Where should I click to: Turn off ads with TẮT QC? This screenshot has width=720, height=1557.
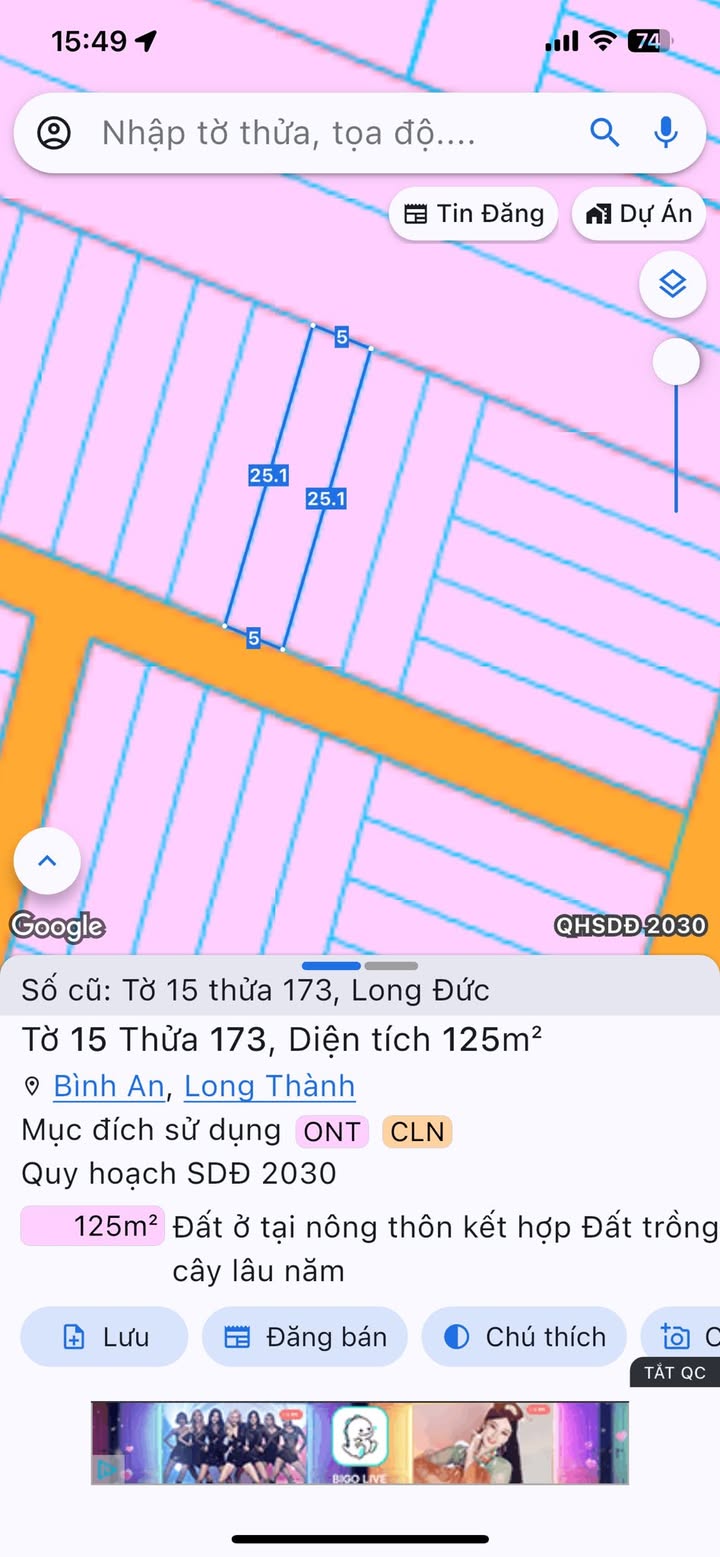(675, 1372)
